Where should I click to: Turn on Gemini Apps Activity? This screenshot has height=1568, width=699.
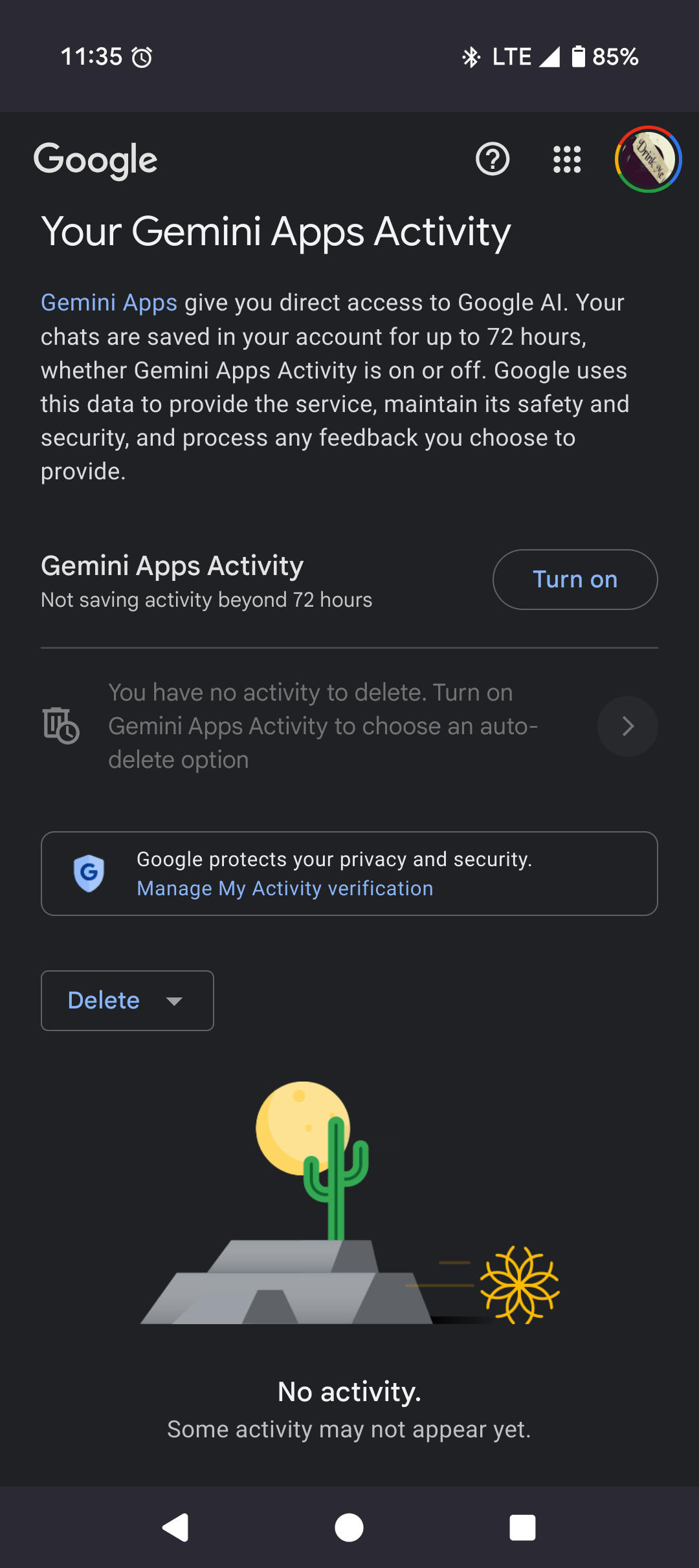click(x=575, y=580)
